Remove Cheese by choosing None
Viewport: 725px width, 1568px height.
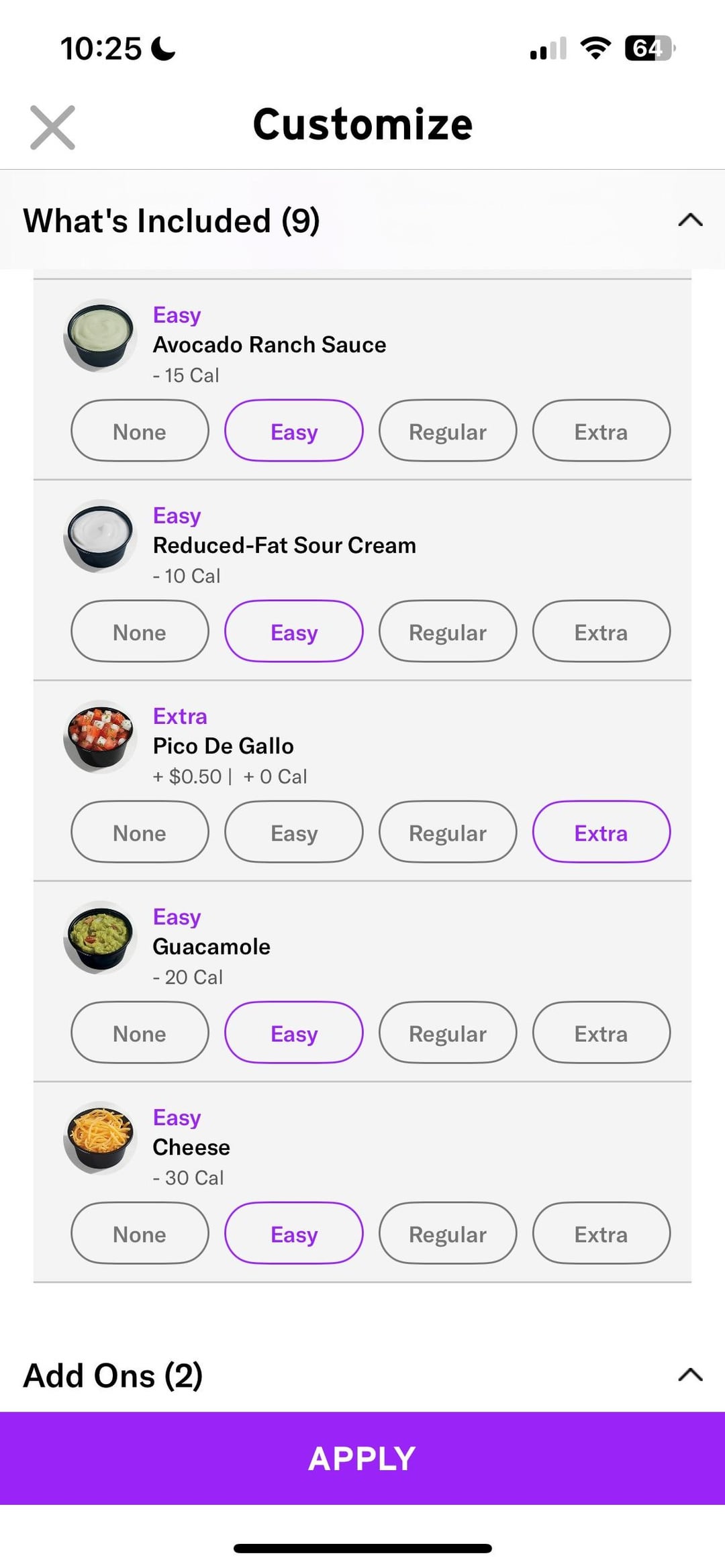[x=140, y=1233]
